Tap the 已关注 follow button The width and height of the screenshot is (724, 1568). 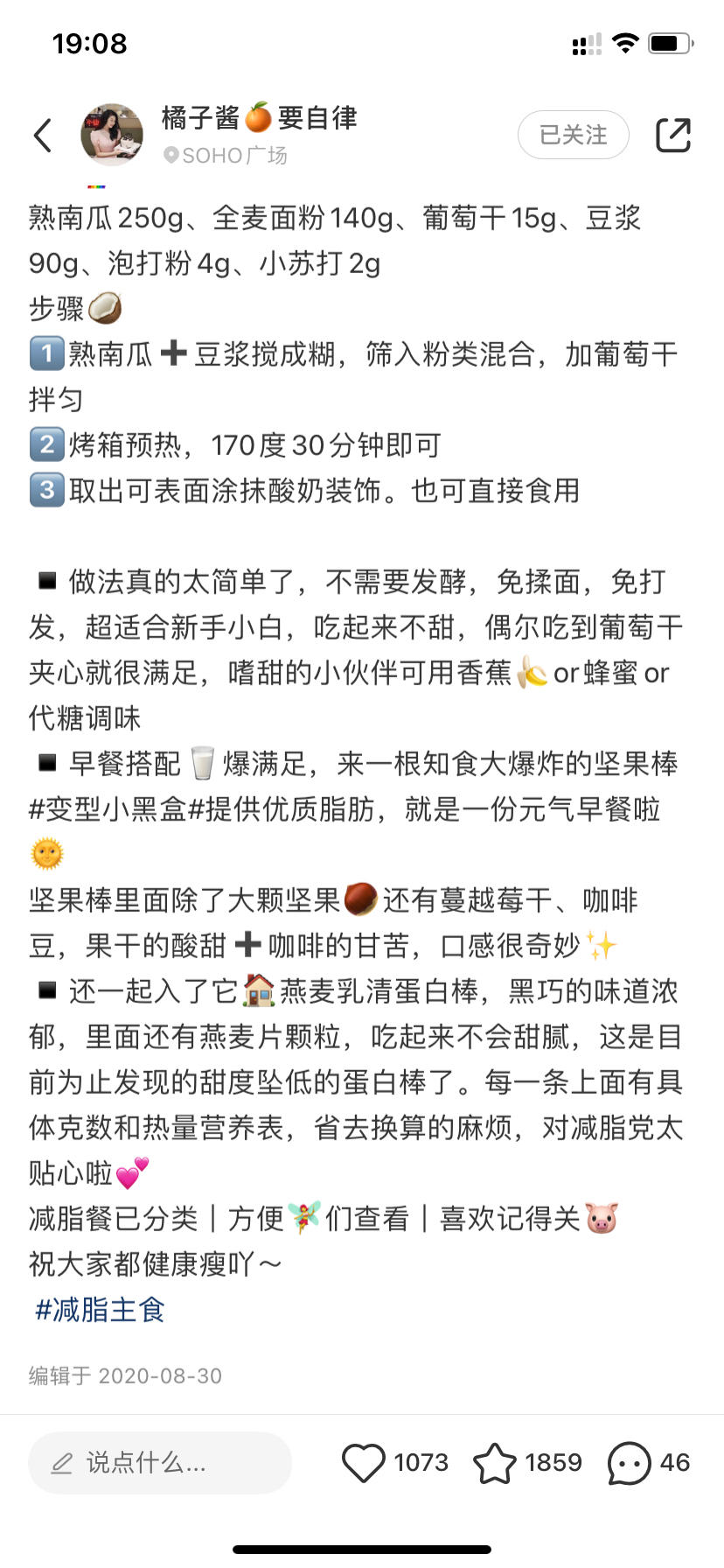(573, 135)
